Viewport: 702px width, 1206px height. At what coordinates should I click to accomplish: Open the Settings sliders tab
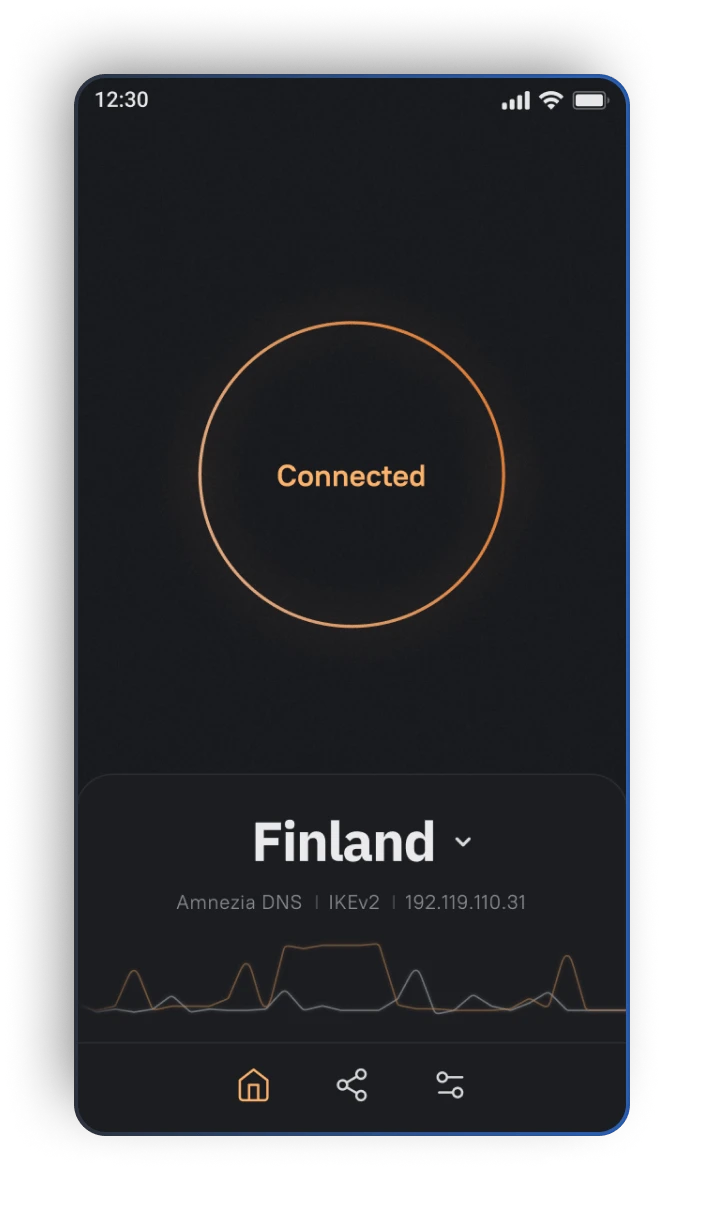coord(450,1085)
